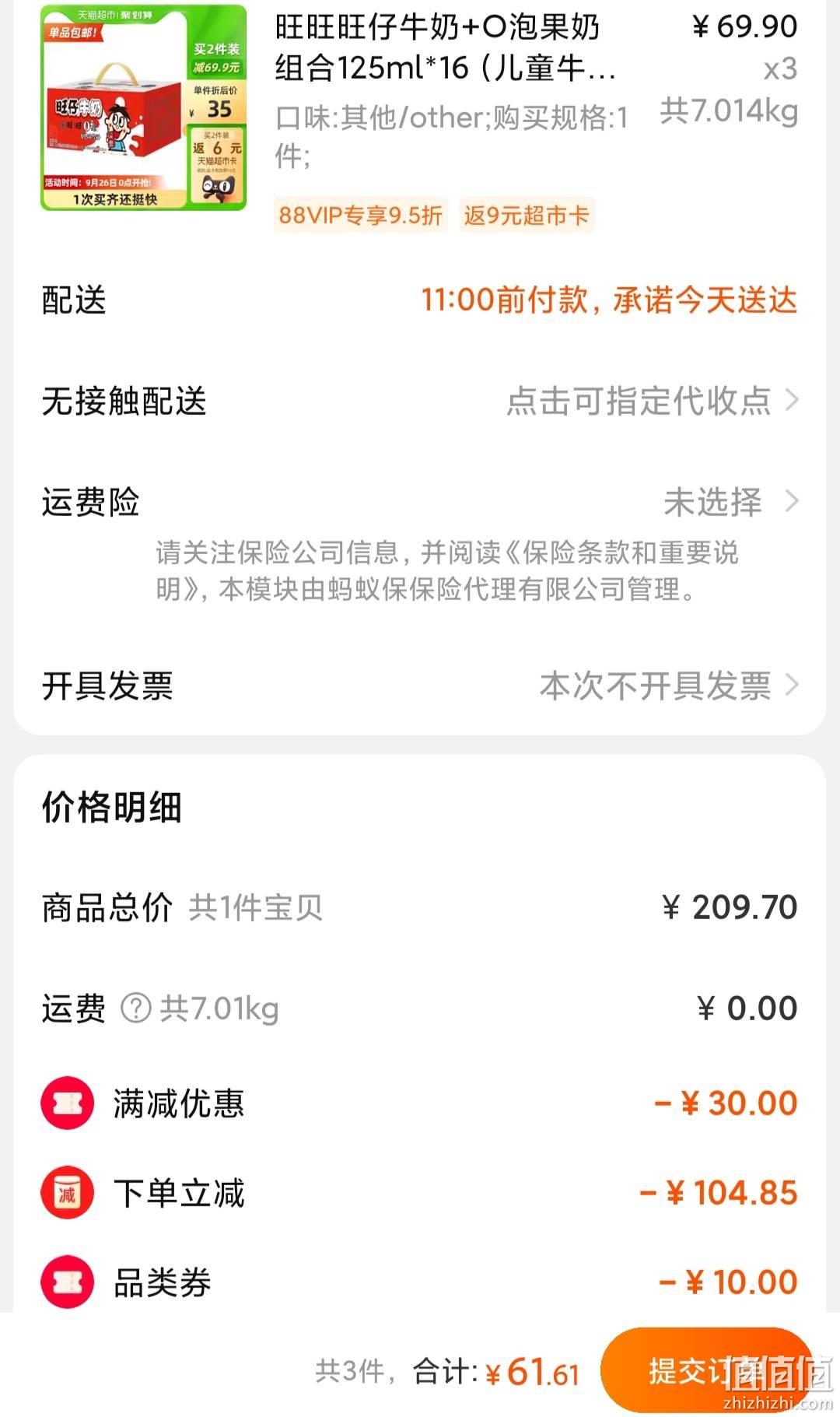Open the 旺仔牛奶 product thumbnail

click(144, 107)
